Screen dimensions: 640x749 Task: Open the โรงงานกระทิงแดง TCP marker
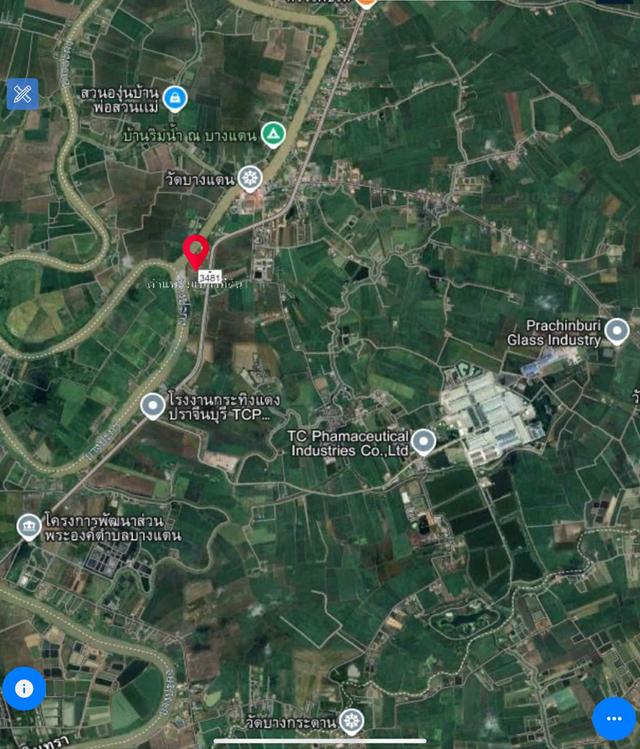(x=153, y=406)
